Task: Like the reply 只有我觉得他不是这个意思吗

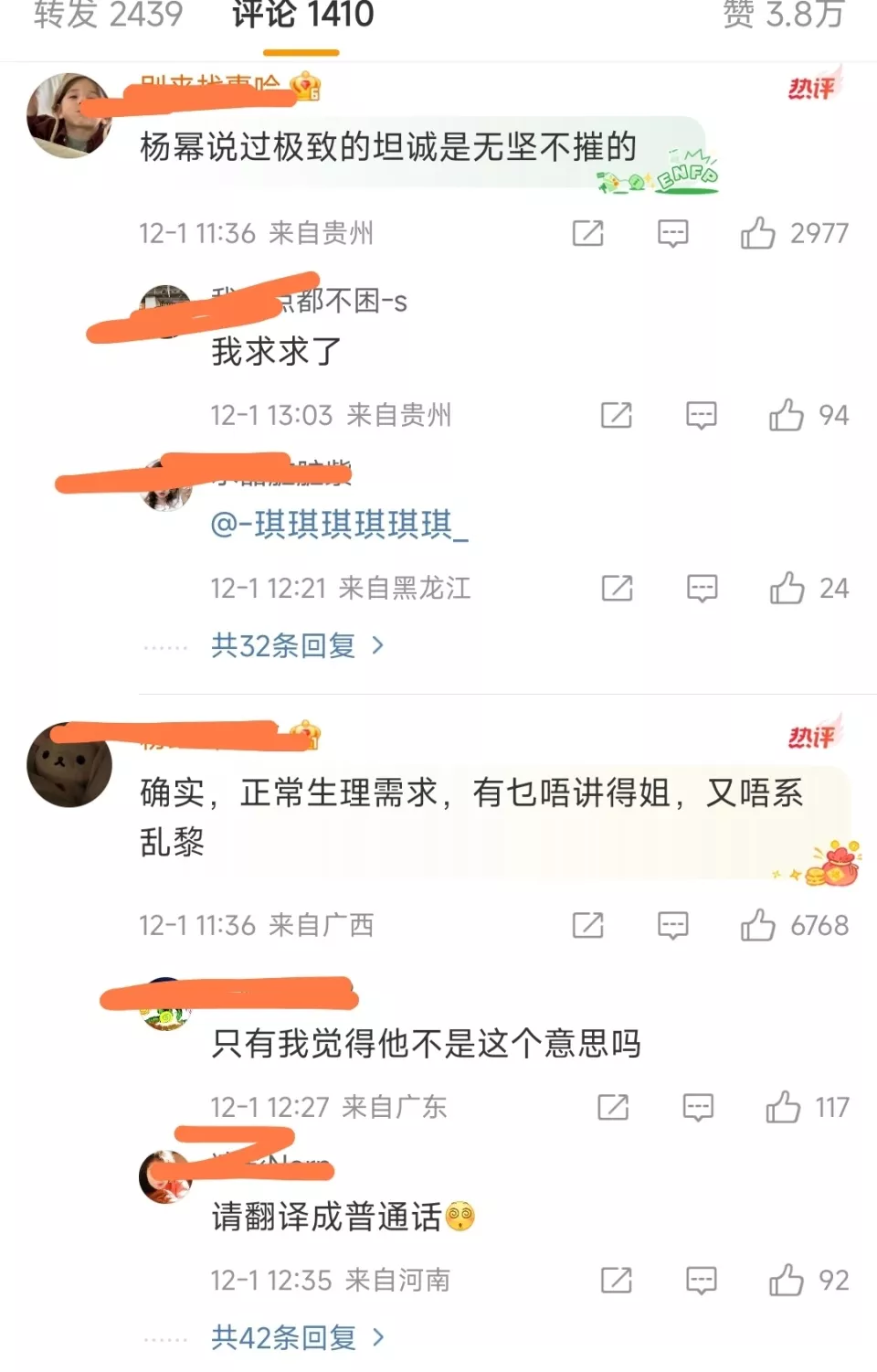Action: 783,1107
